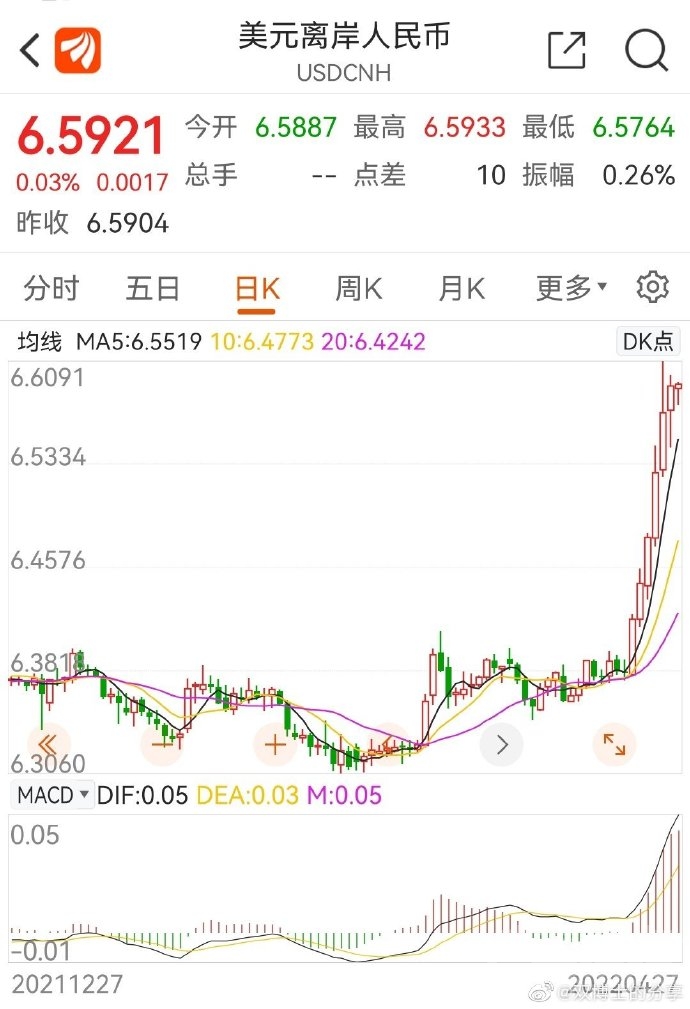This screenshot has height=1009, width=690.
Task: Open the MACD indicator dropdown
Action: pyautogui.click(x=53, y=795)
